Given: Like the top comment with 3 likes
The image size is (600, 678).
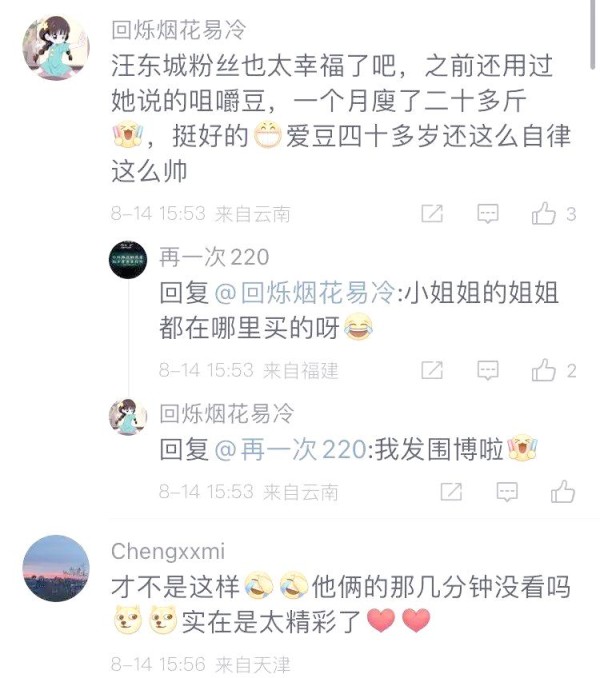Looking at the screenshot, I should tap(545, 213).
